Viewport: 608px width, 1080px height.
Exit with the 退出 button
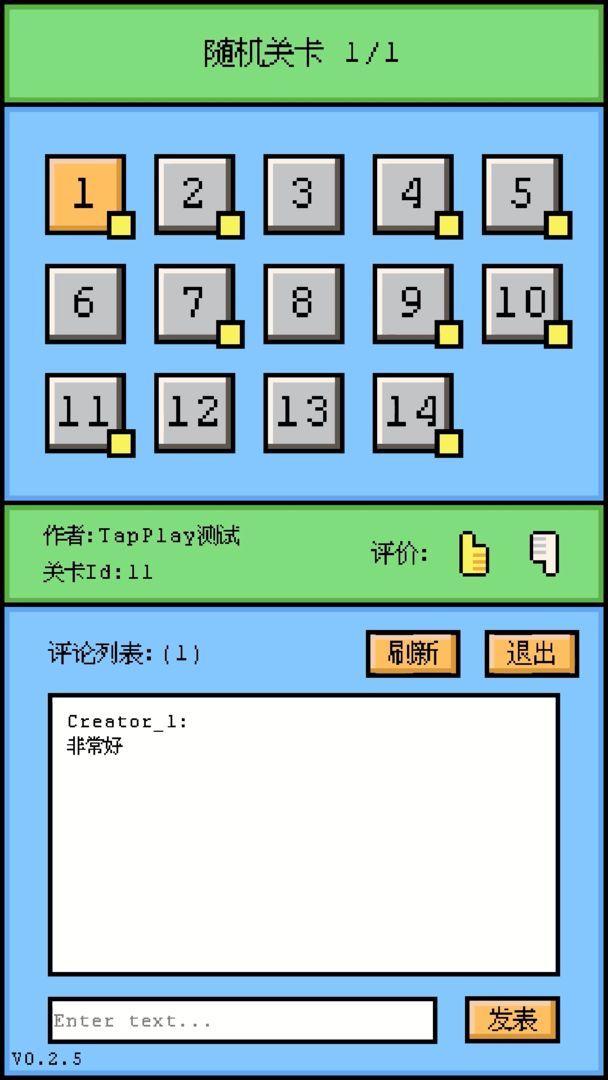point(531,654)
